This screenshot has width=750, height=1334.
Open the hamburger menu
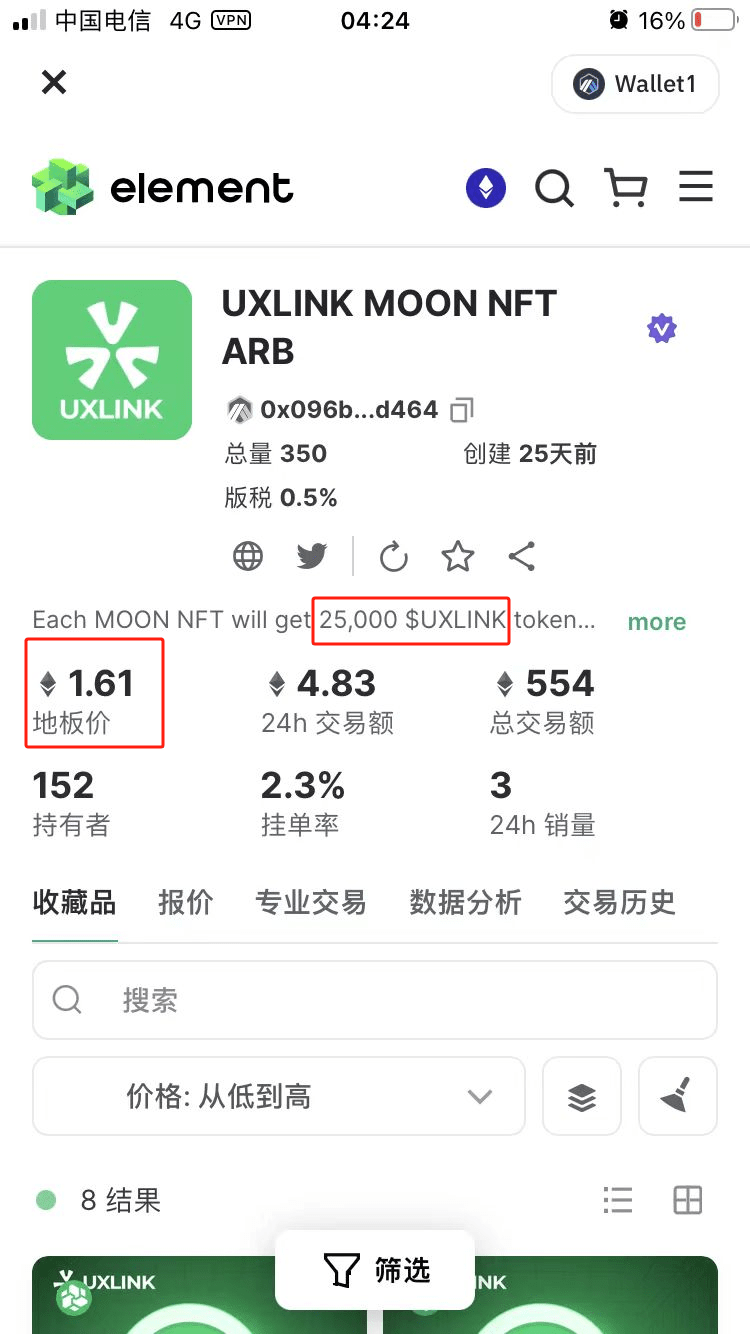[x=696, y=187]
